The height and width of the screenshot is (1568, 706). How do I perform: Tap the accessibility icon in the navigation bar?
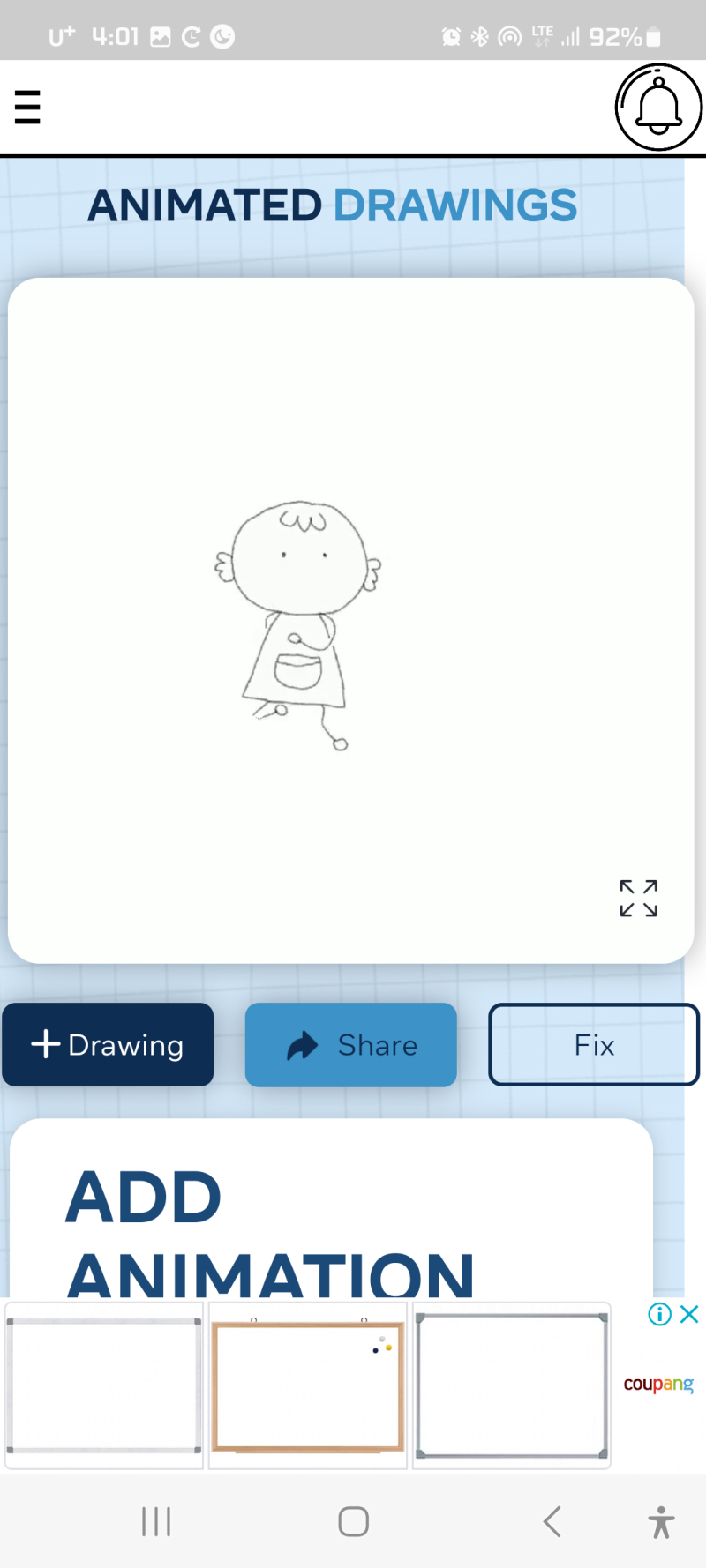tap(660, 1520)
